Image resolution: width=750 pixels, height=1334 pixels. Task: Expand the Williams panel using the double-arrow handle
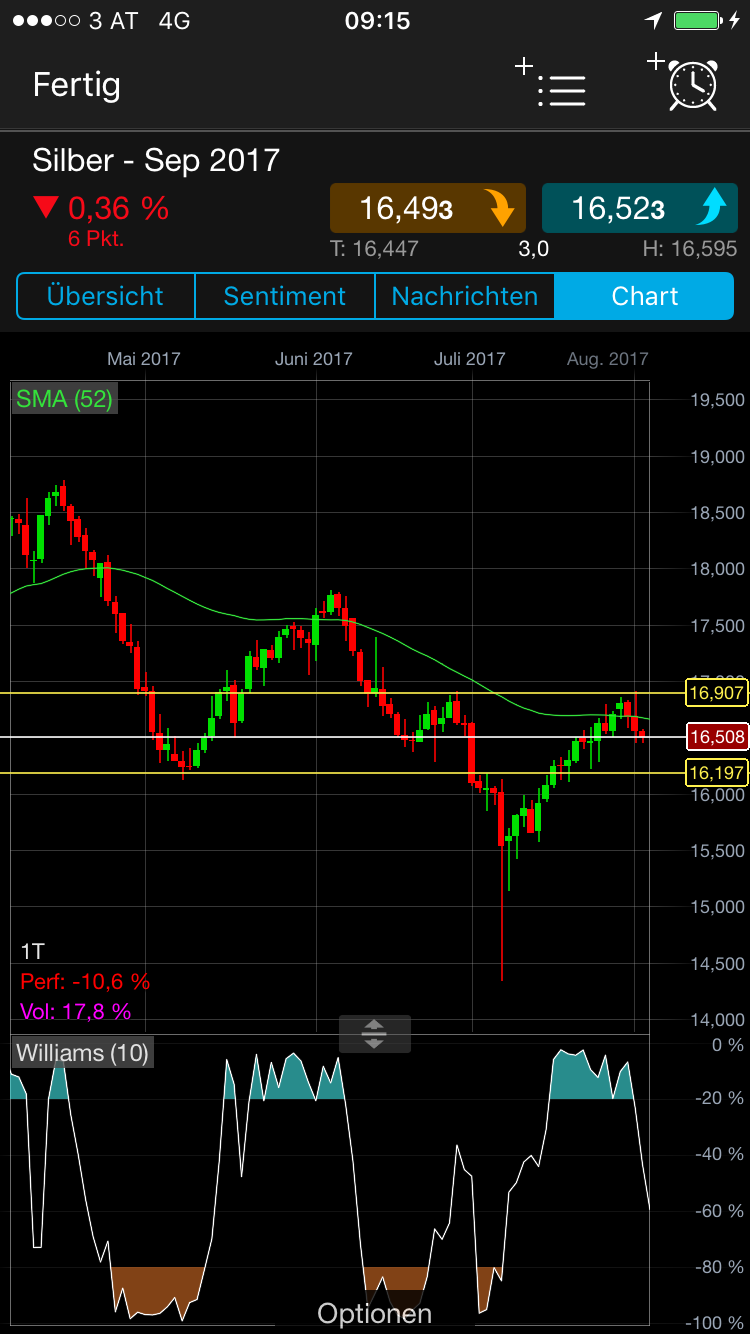(x=374, y=1034)
